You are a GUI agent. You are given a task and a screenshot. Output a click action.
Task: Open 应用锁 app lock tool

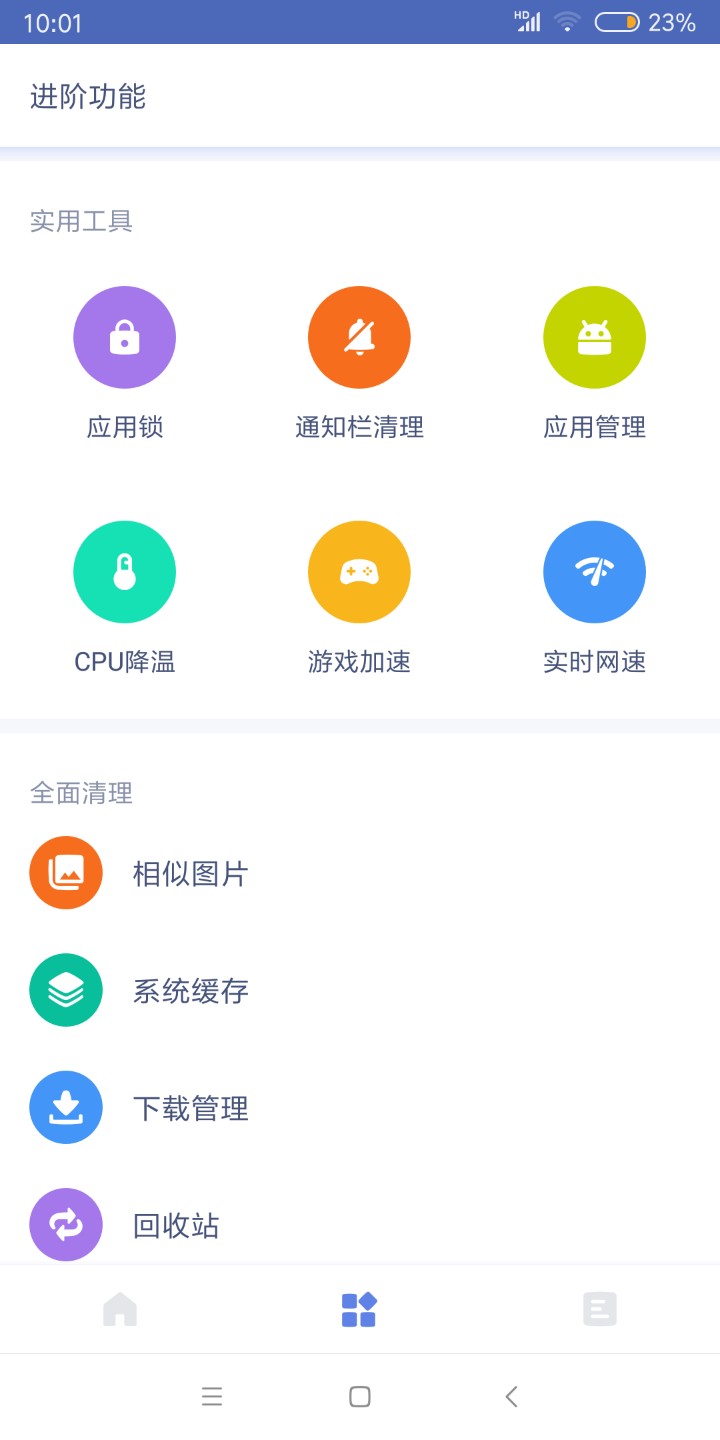(x=125, y=338)
